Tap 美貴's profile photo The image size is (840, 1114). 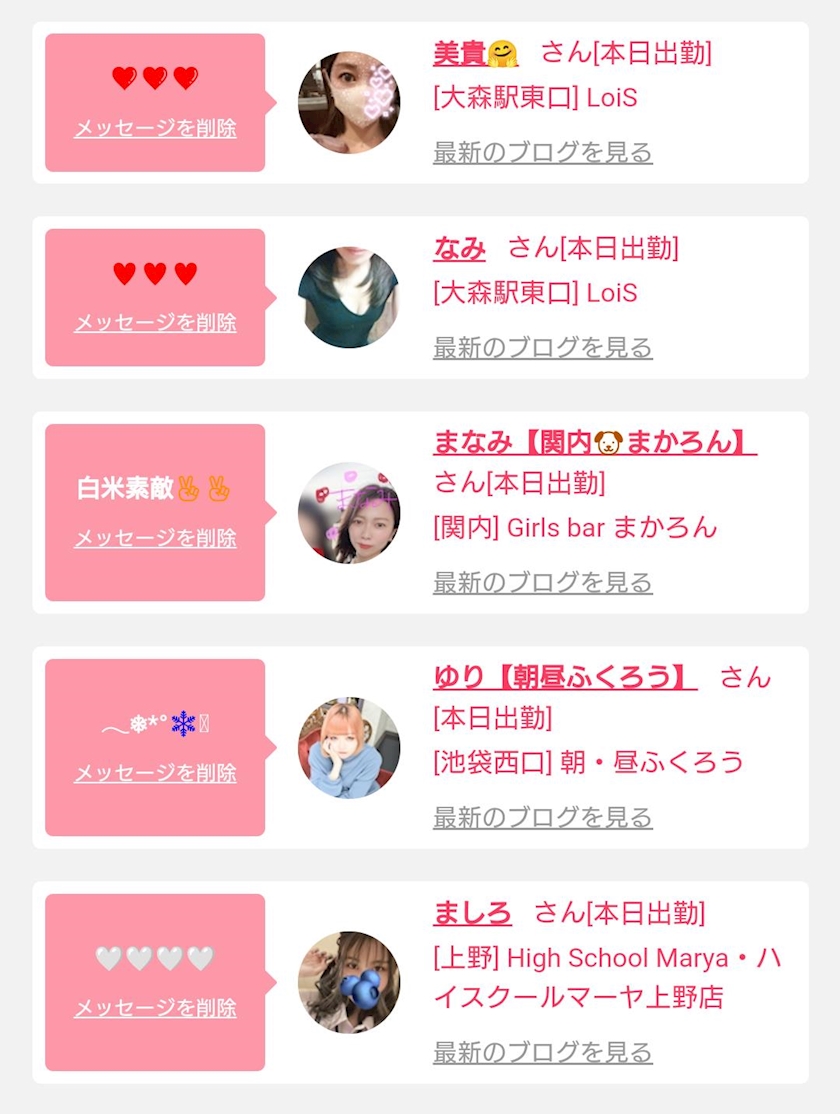point(349,102)
